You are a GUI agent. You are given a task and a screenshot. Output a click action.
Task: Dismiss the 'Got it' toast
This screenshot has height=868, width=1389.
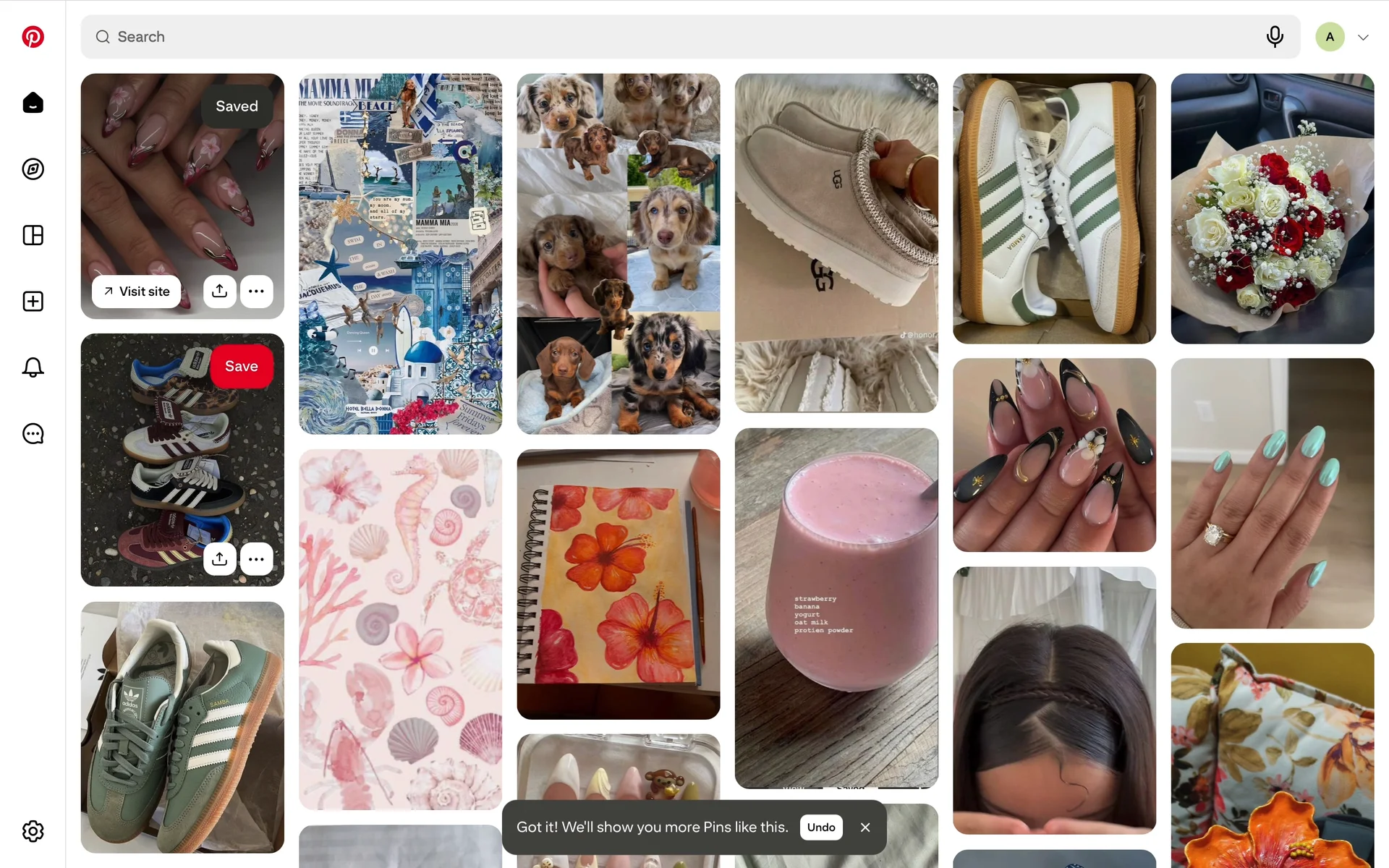(x=865, y=827)
